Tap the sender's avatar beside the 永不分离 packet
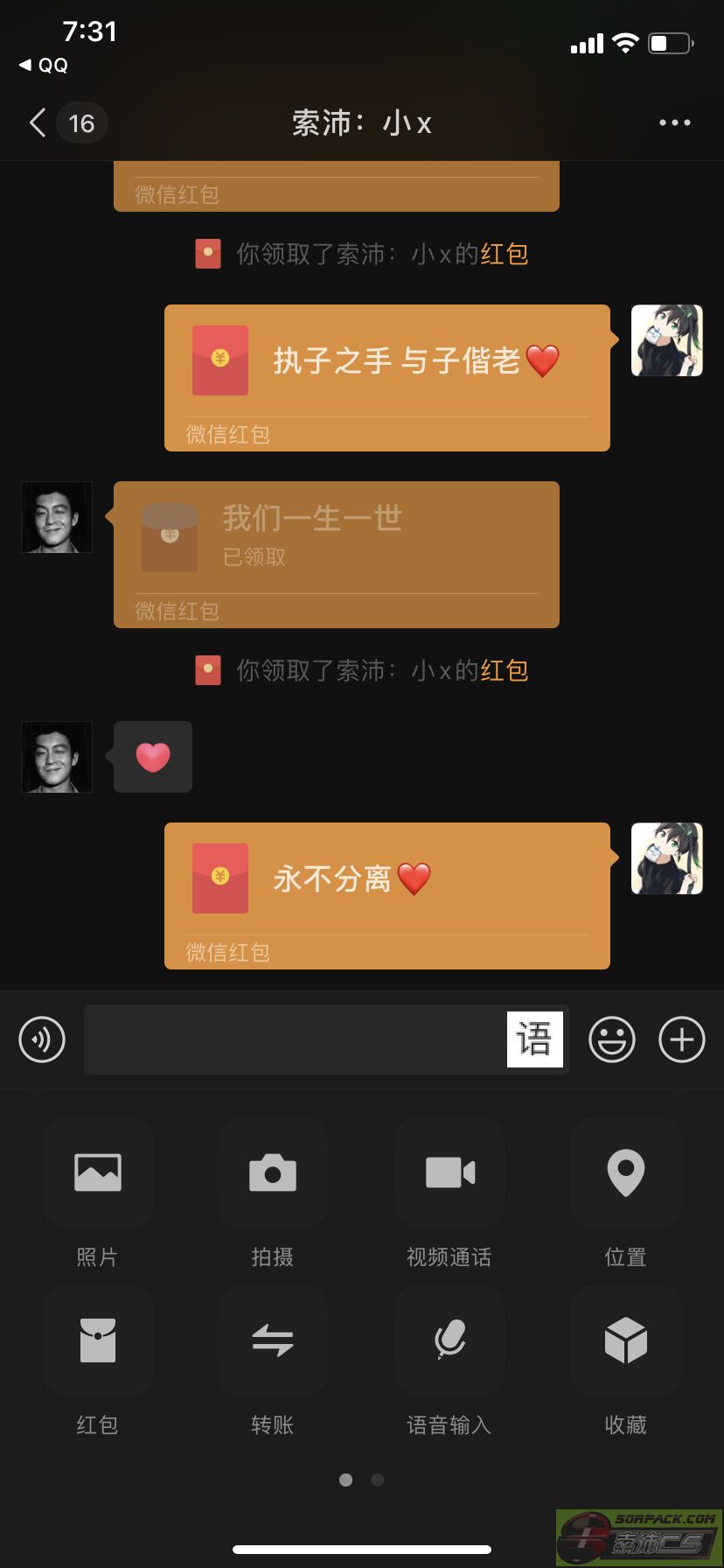724x1568 pixels. (x=666, y=858)
